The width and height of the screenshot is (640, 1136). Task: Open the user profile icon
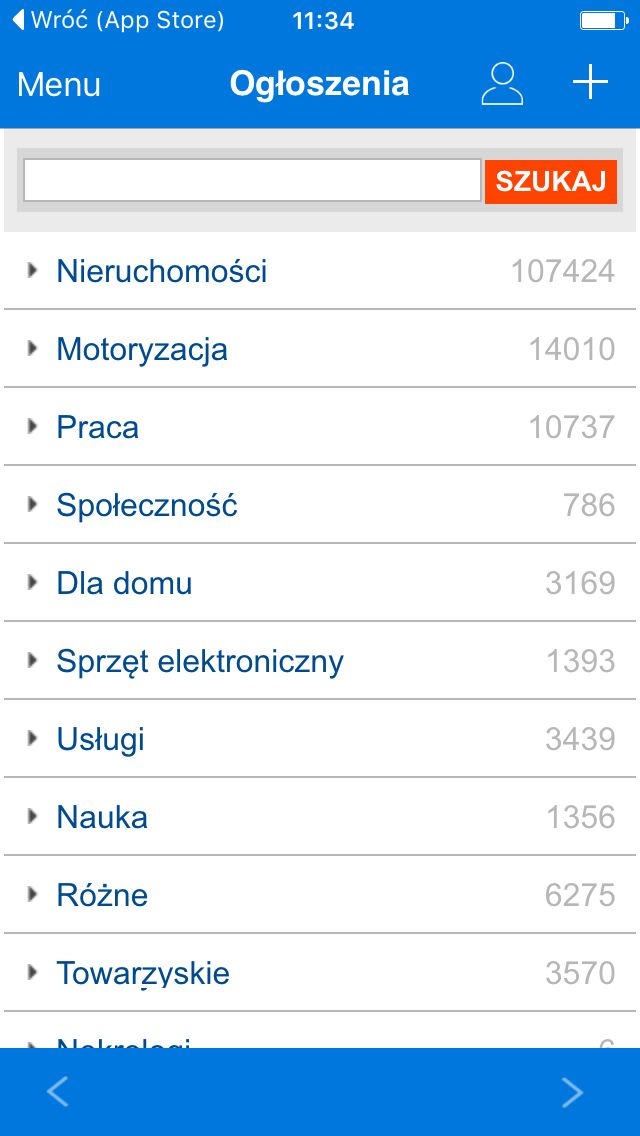(x=502, y=84)
